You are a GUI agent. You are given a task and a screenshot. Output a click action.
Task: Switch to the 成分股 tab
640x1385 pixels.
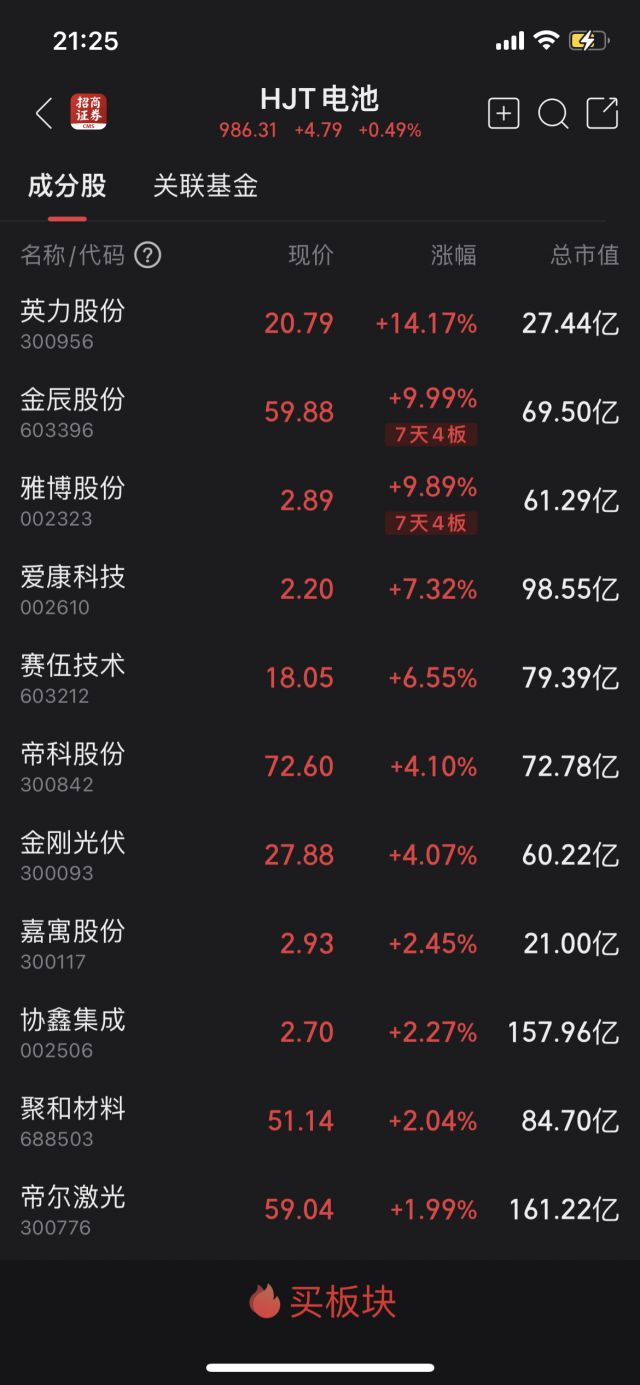point(66,186)
